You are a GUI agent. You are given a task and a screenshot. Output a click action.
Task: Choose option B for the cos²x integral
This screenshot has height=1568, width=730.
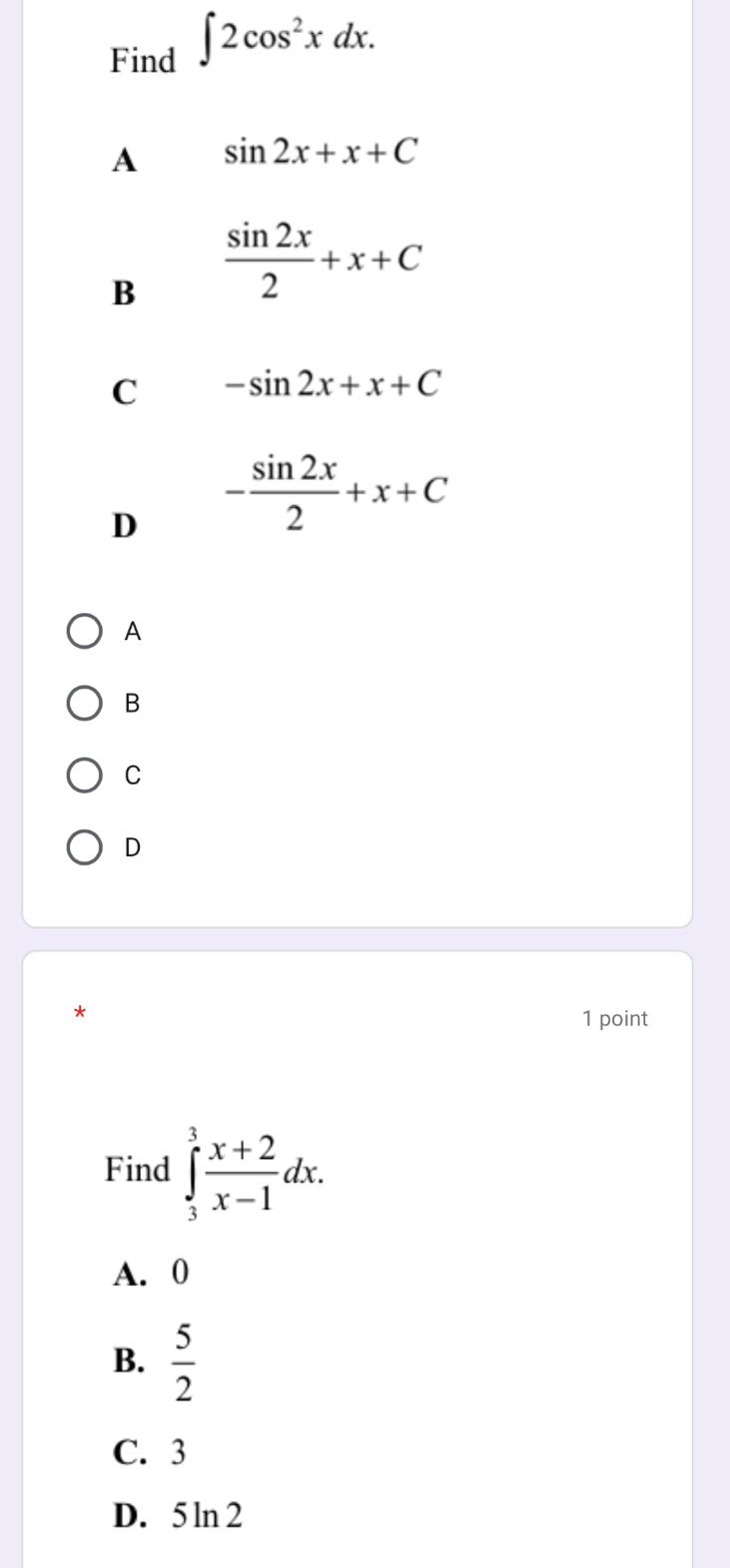click(85, 704)
